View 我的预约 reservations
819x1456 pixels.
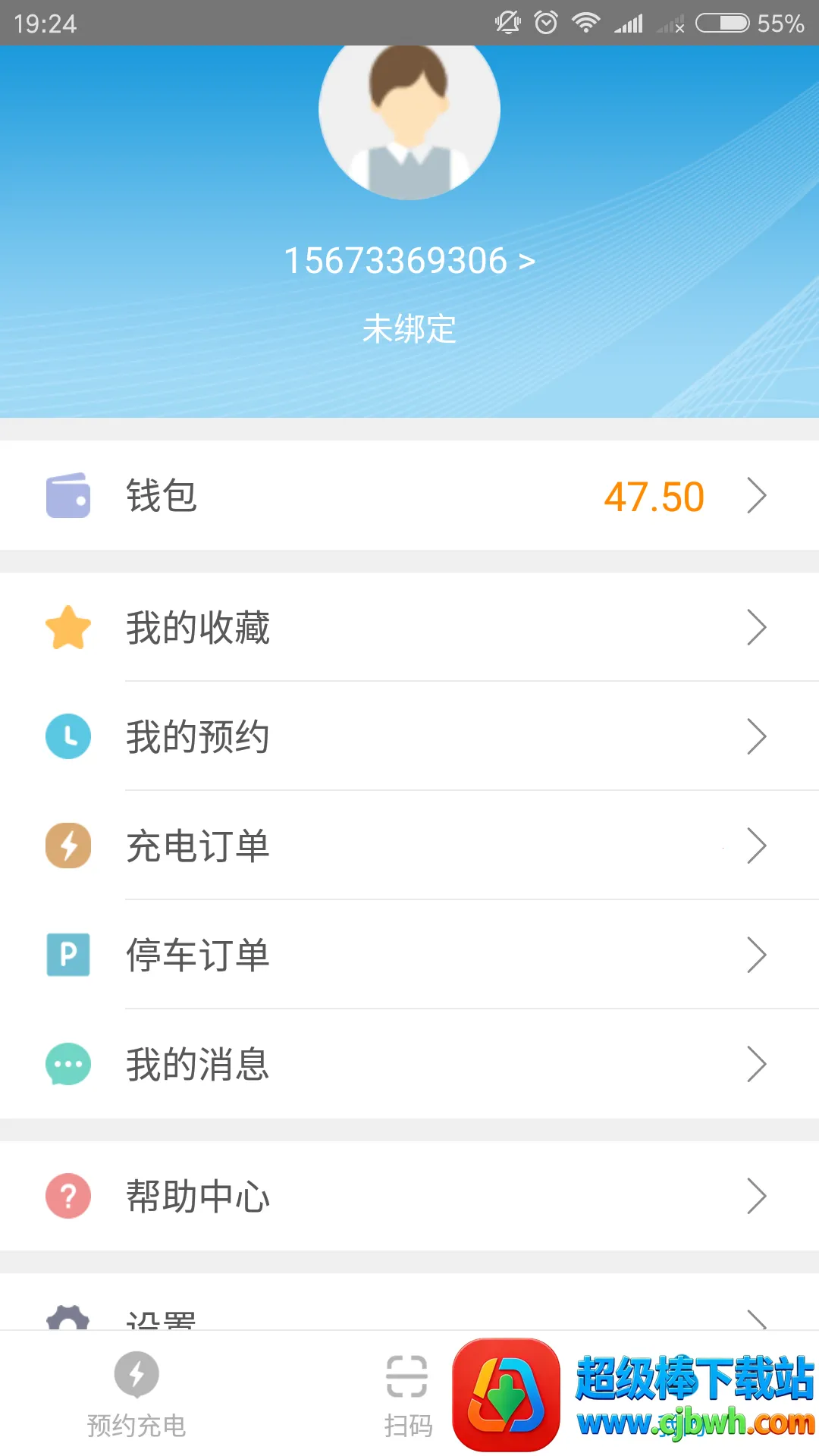pyautogui.click(x=409, y=736)
